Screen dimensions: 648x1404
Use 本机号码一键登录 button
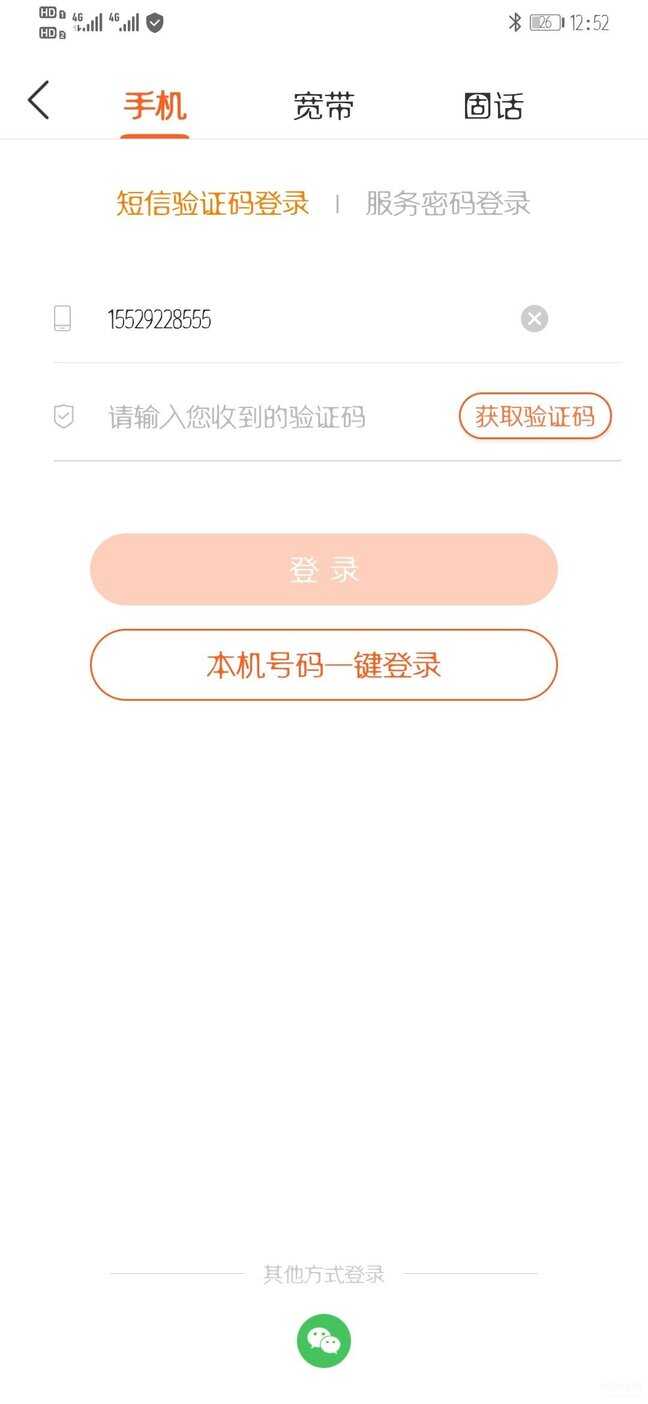click(324, 665)
